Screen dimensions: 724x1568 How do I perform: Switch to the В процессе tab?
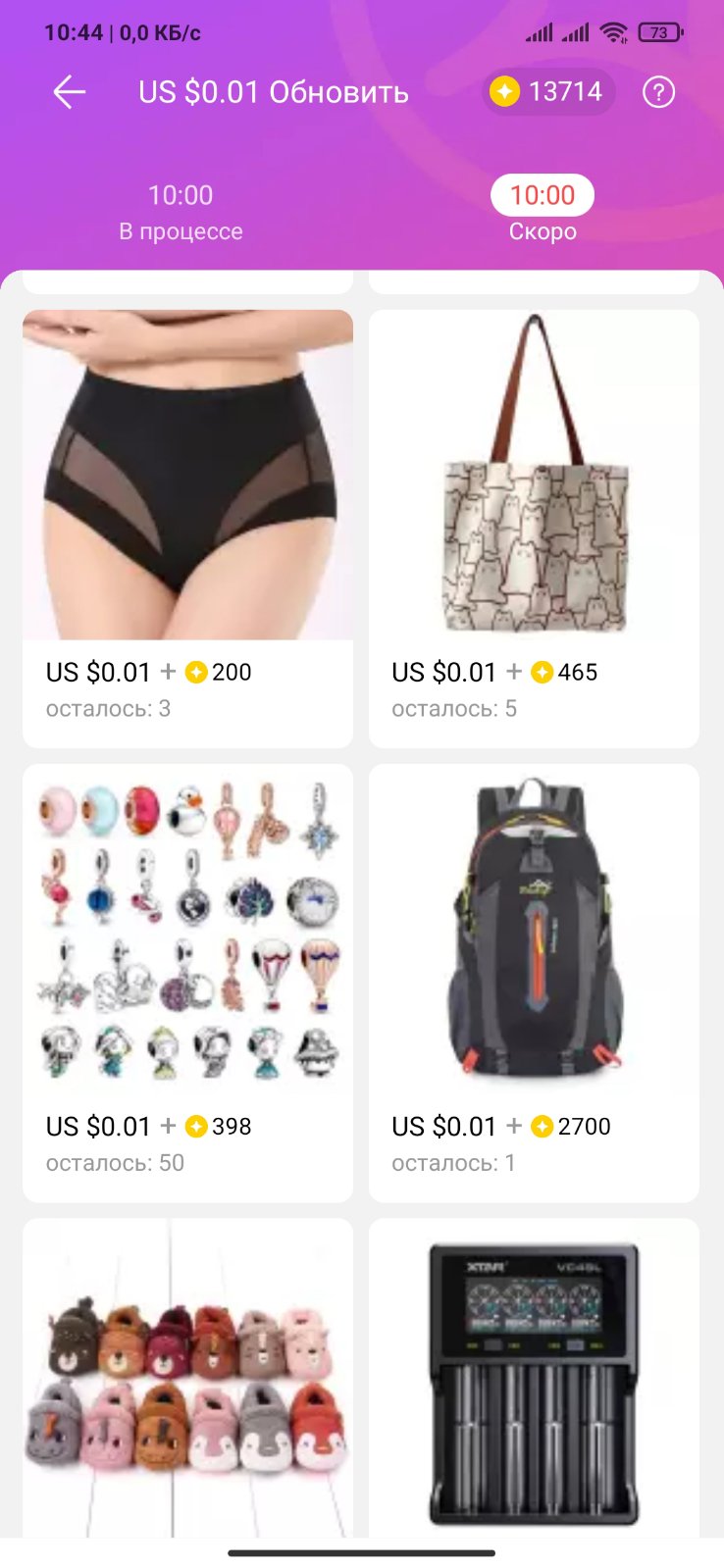[x=181, y=212]
